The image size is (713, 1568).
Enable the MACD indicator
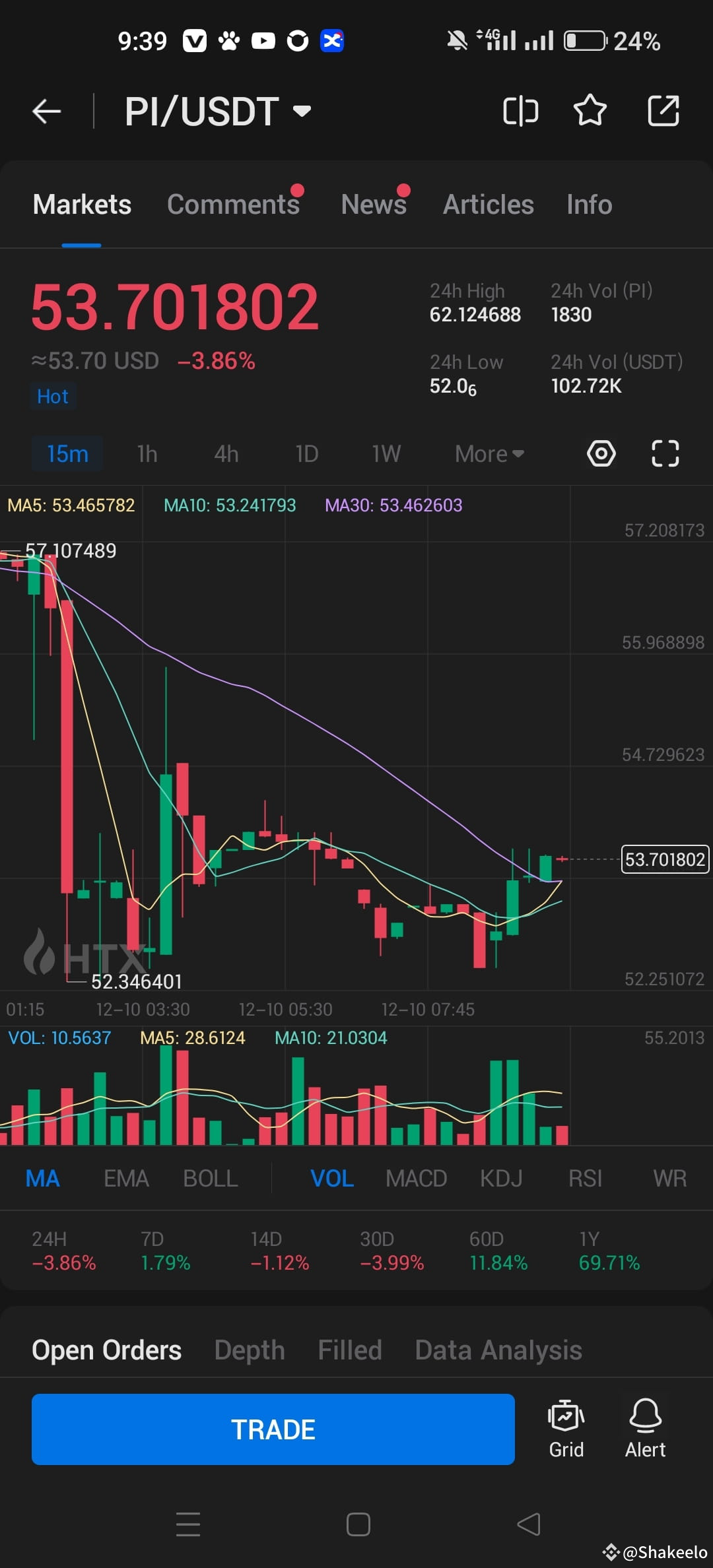click(416, 1178)
